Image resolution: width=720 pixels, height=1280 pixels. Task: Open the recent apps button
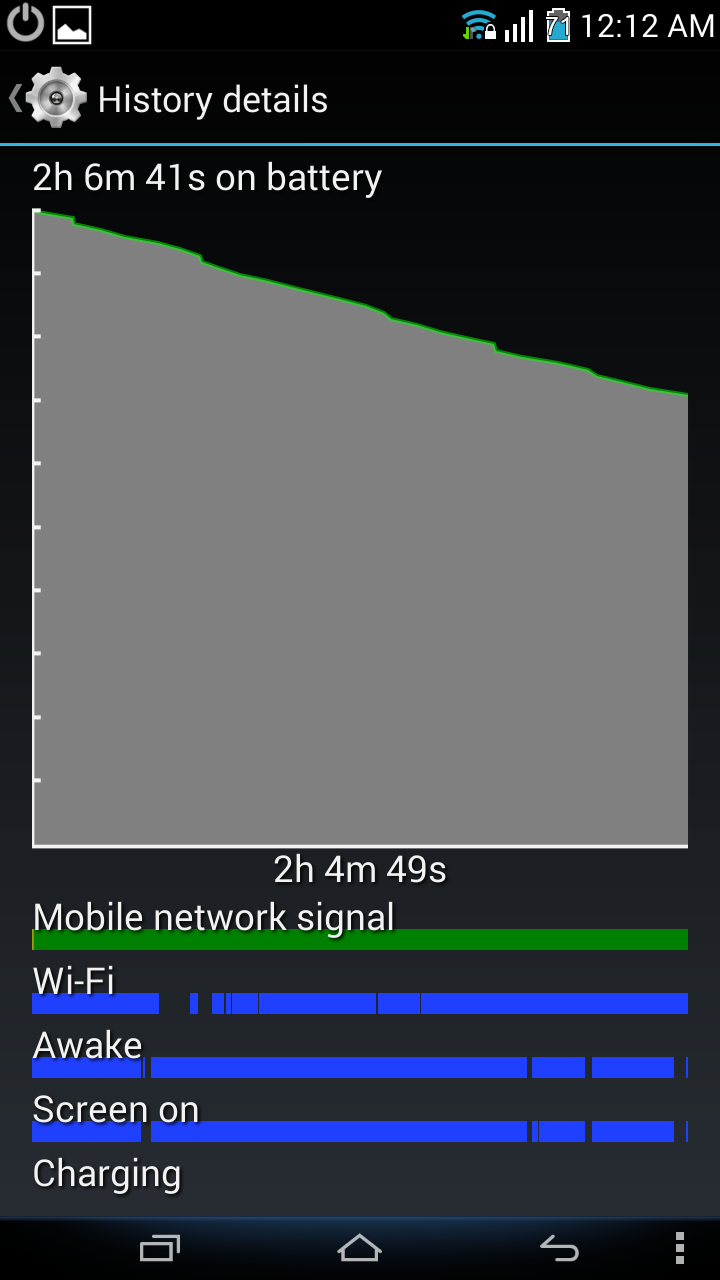(x=160, y=1248)
